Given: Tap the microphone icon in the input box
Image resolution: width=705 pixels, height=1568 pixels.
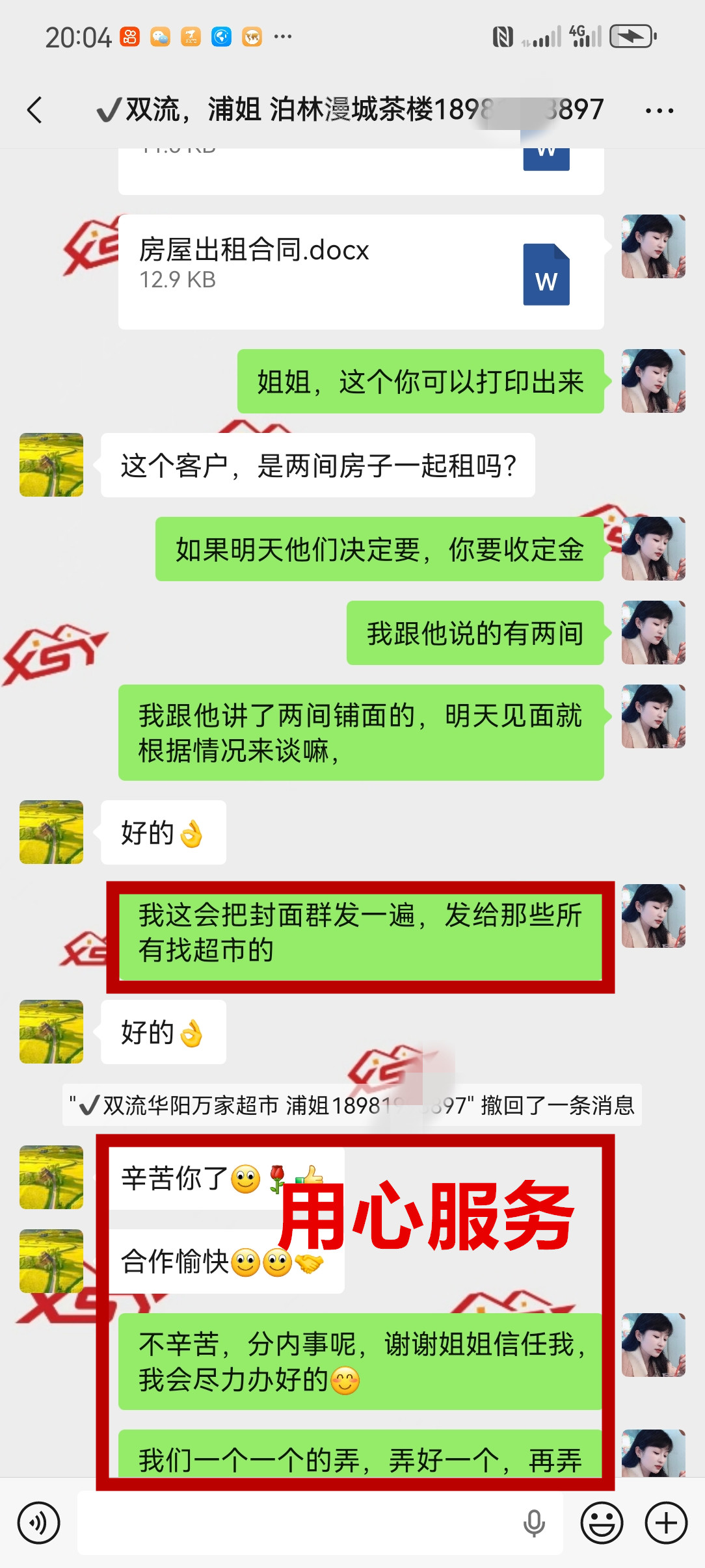Looking at the screenshot, I should [534, 1522].
